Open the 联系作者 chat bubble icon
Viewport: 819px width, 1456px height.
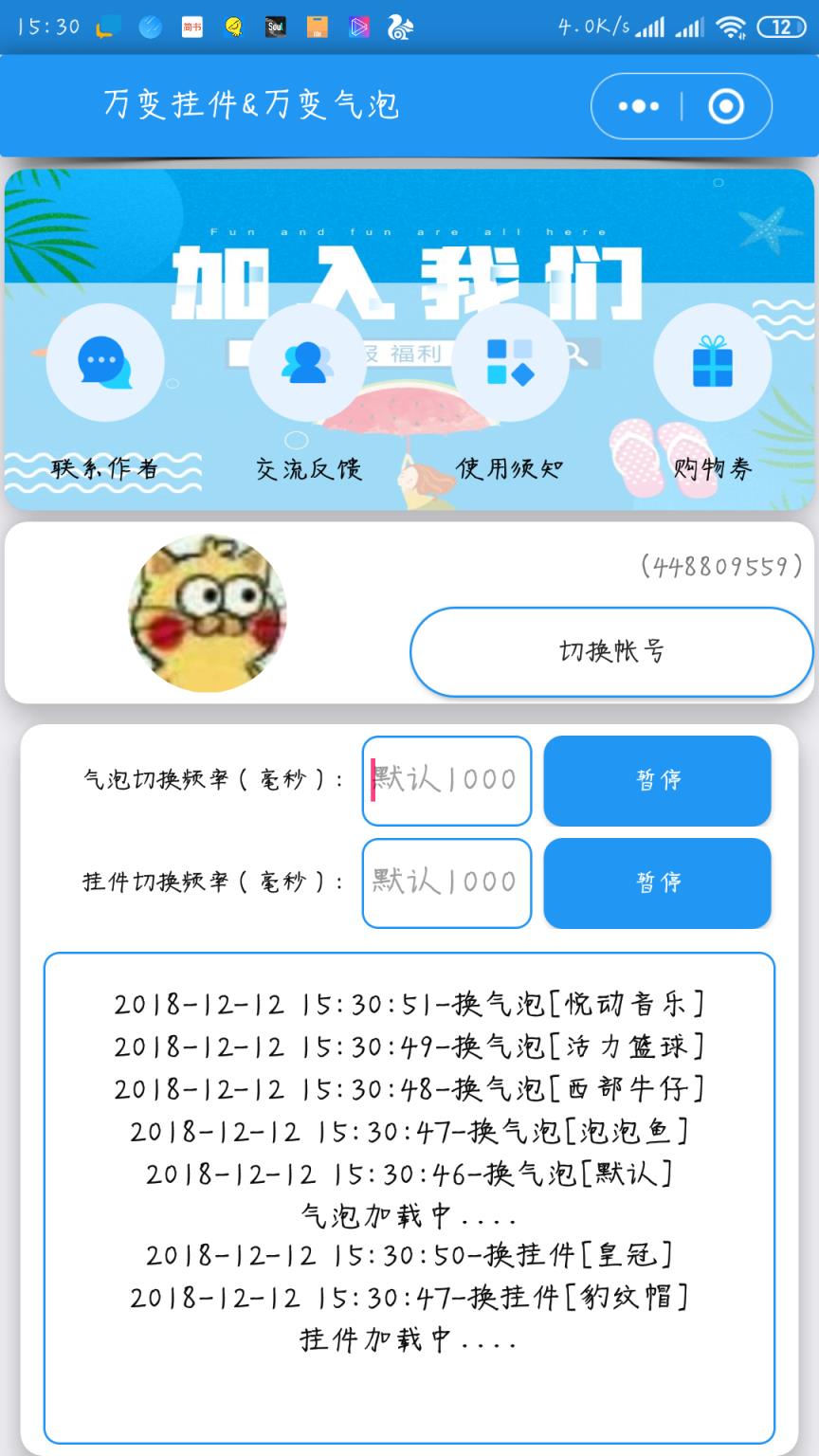coord(106,361)
